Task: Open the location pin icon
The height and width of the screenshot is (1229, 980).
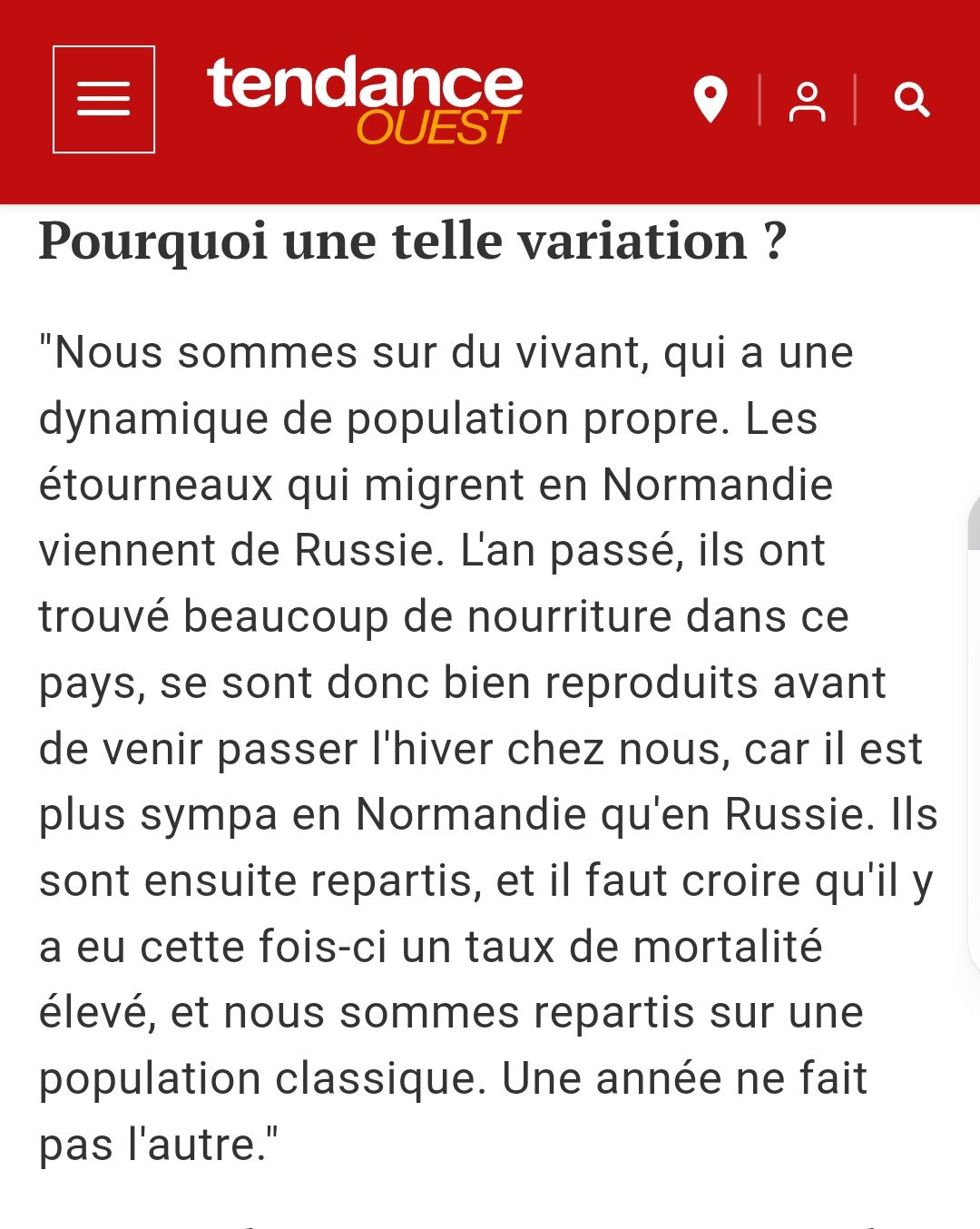Action: tap(710, 100)
